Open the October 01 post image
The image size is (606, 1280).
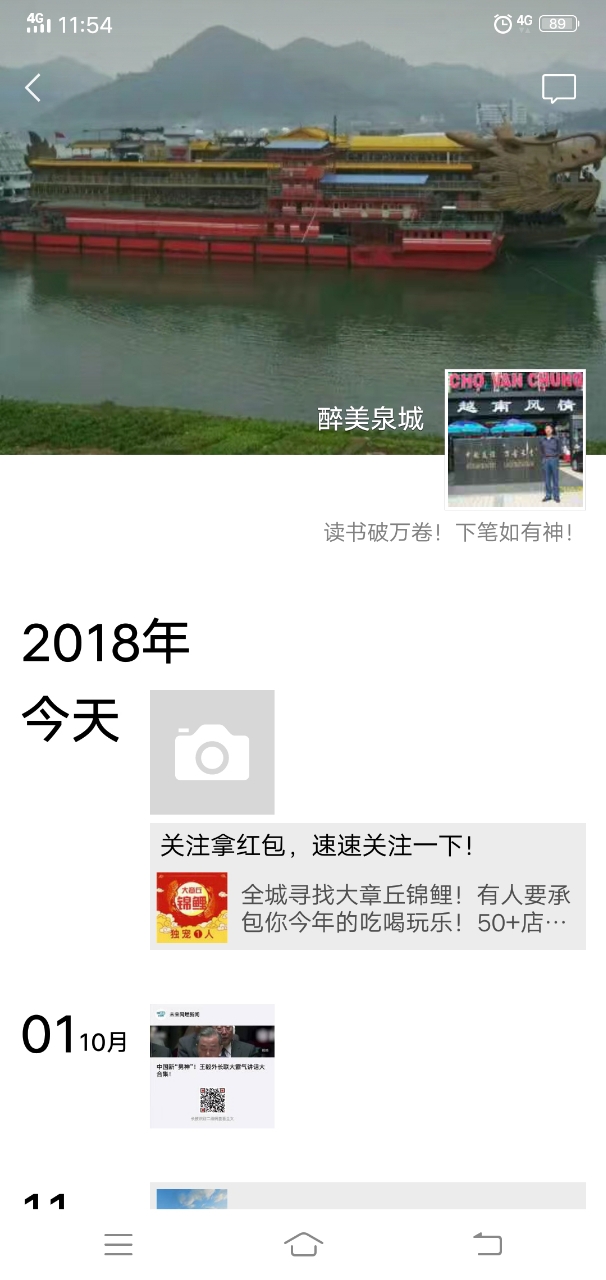click(212, 1066)
